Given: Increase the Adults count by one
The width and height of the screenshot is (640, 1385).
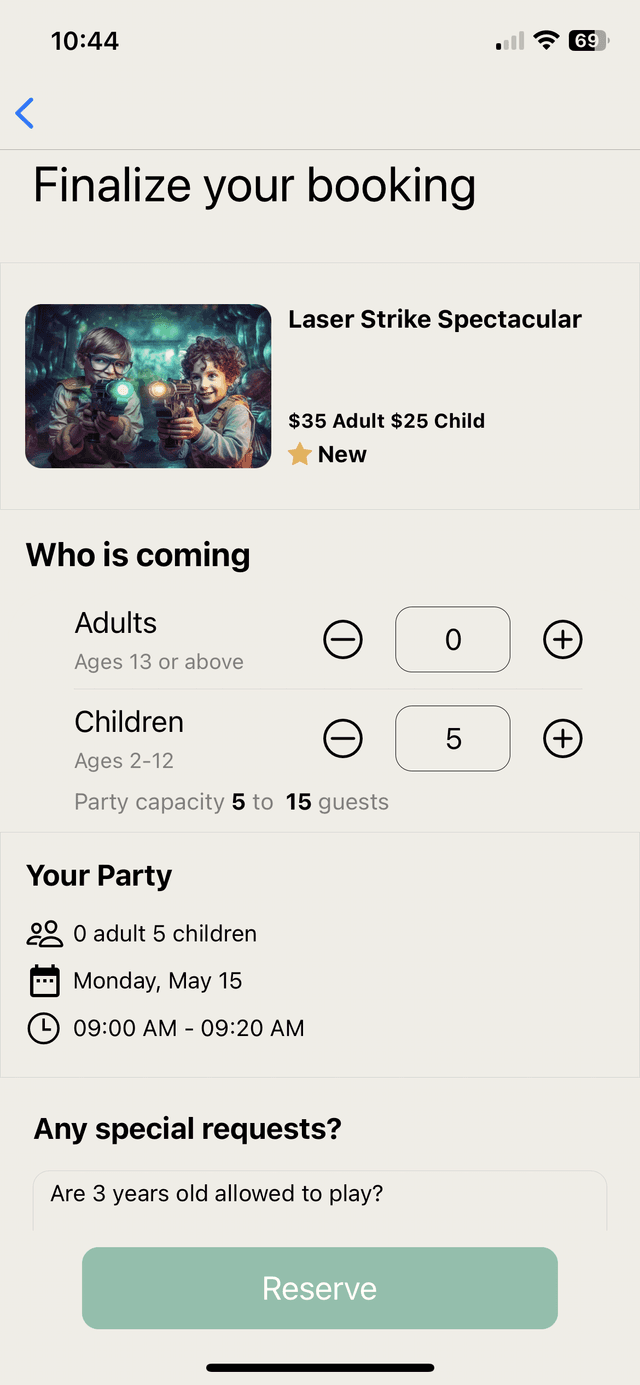Looking at the screenshot, I should (562, 640).
